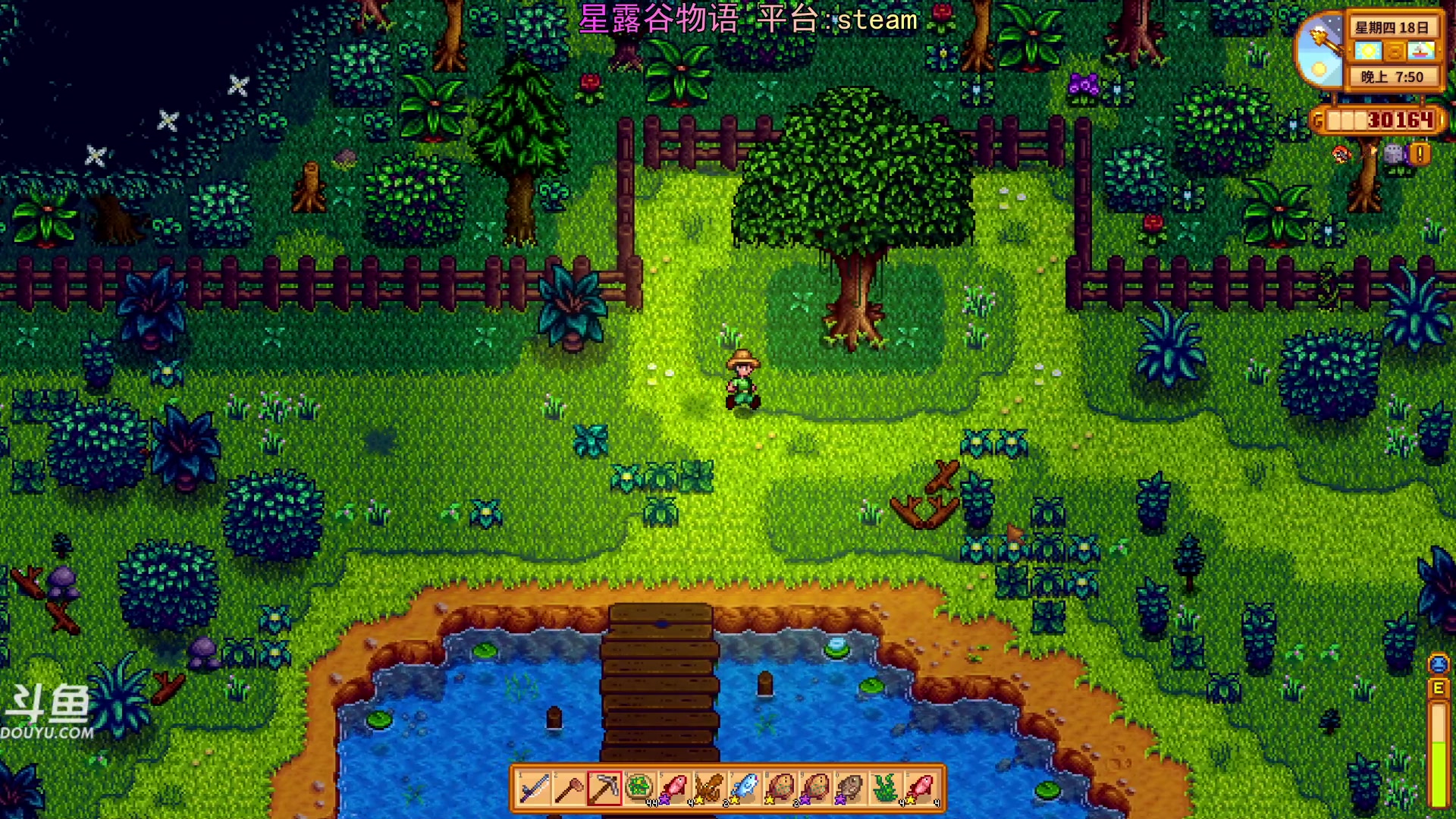Select the salad stack of 44

tap(639, 789)
